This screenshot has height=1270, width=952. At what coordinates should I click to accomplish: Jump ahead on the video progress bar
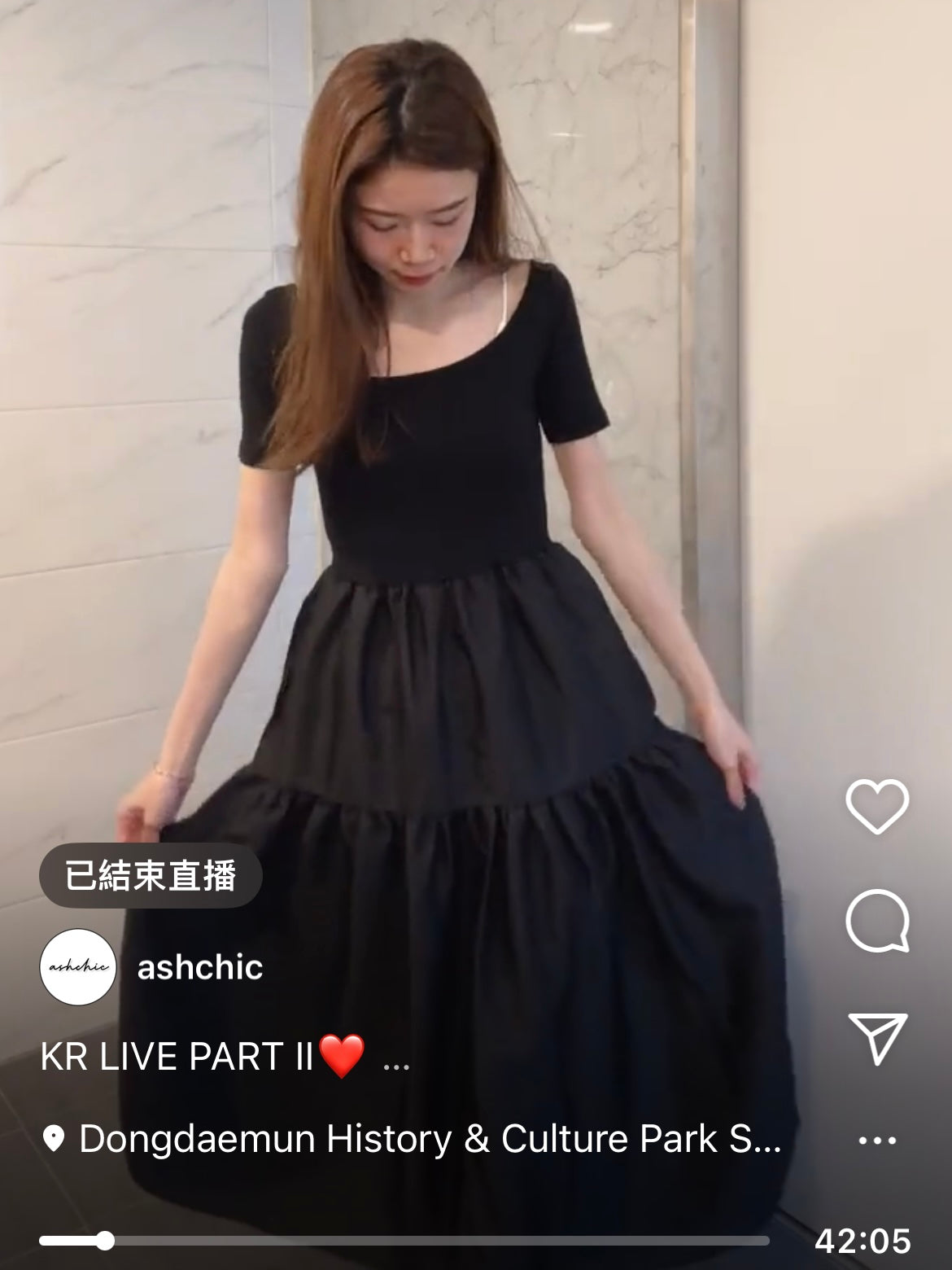(488, 1242)
